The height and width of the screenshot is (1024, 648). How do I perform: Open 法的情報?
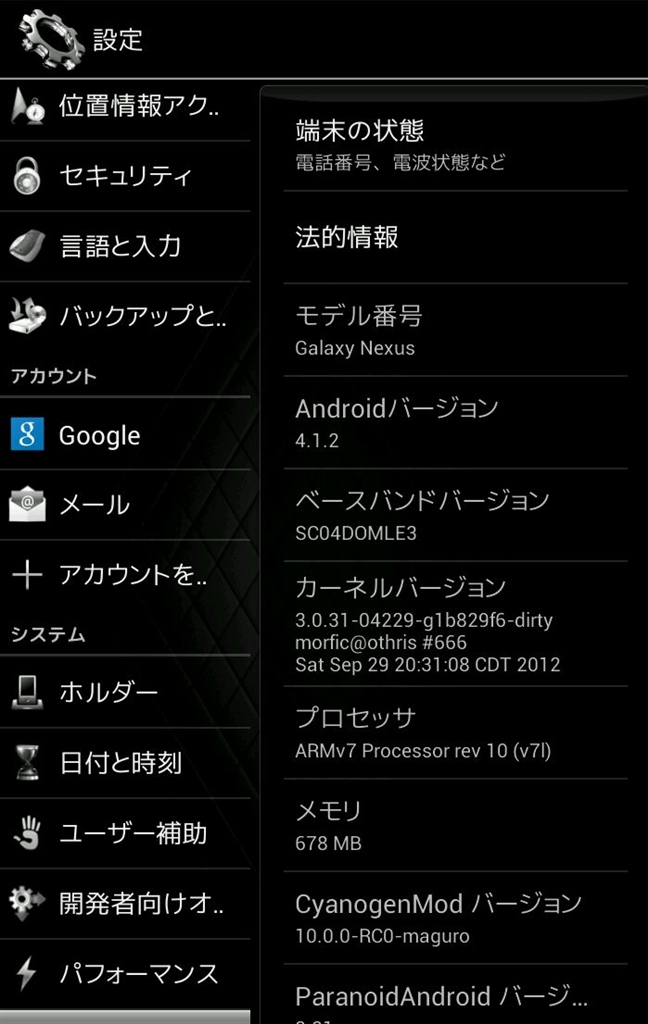coord(455,238)
